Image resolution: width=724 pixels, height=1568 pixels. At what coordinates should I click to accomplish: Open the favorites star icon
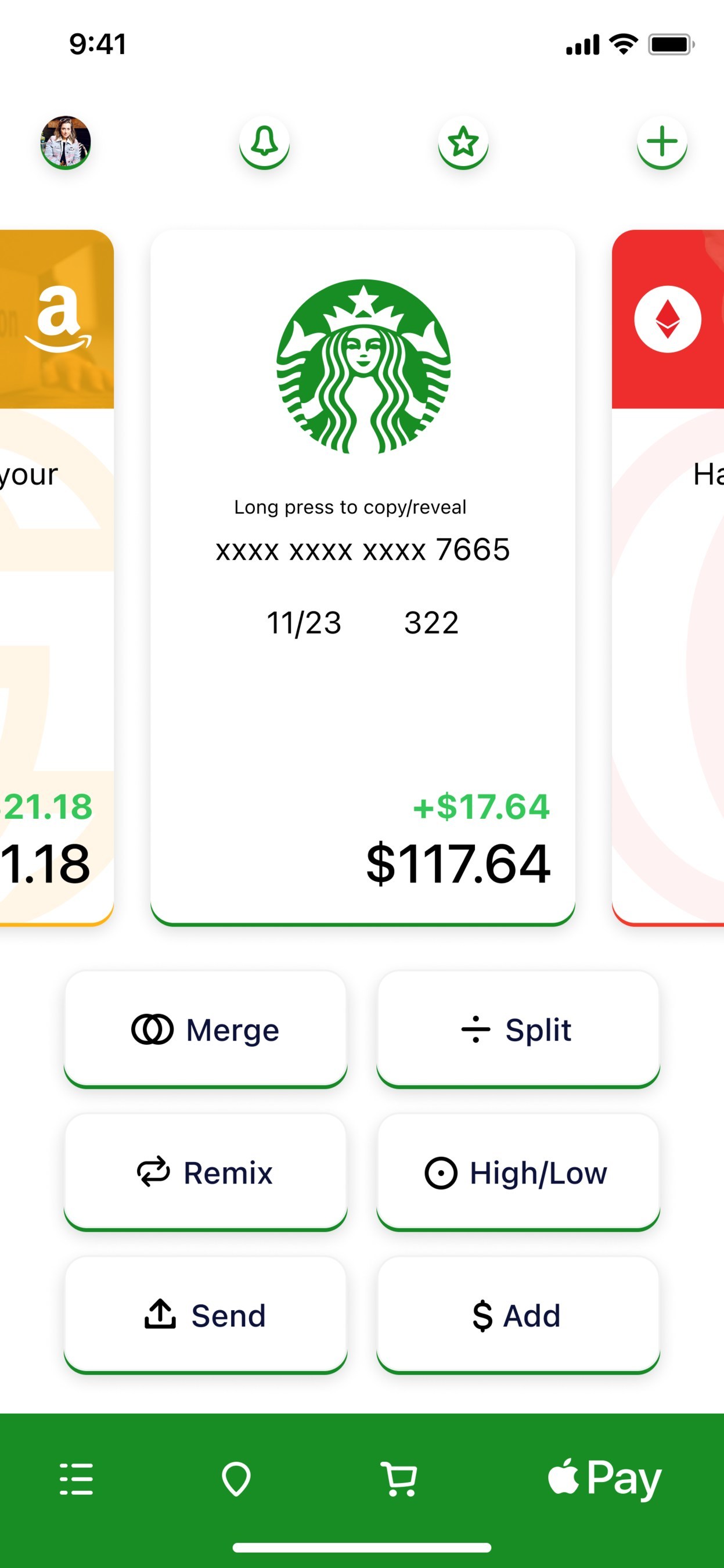pos(463,142)
